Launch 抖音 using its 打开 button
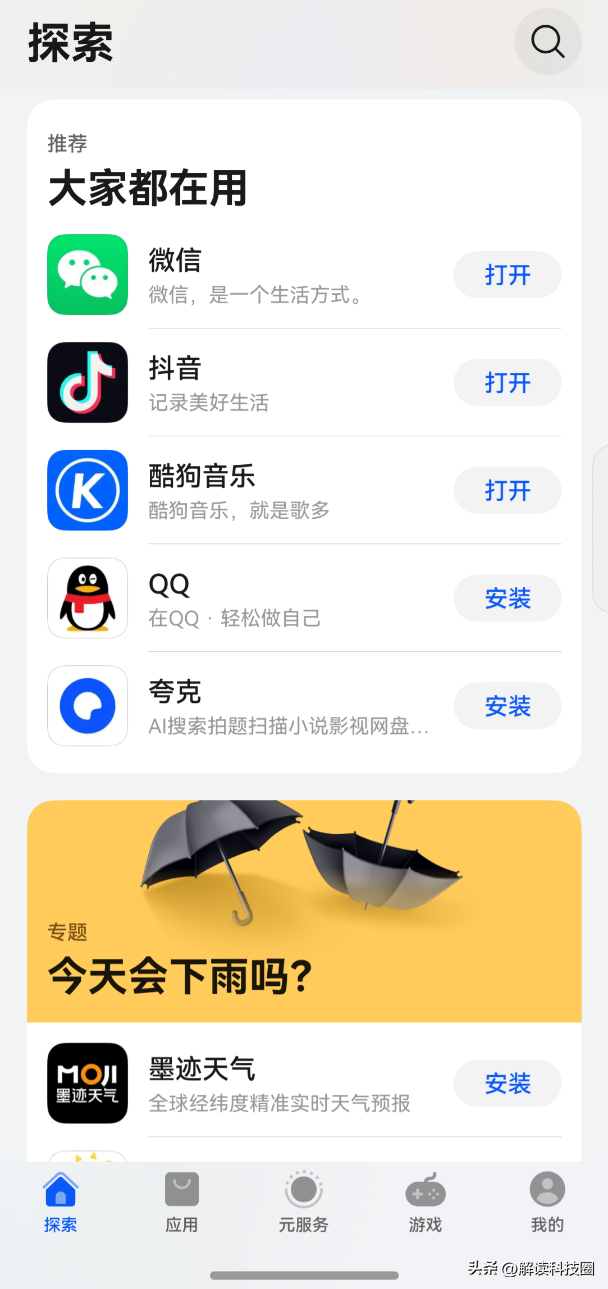The height and width of the screenshot is (1289, 608). click(507, 383)
